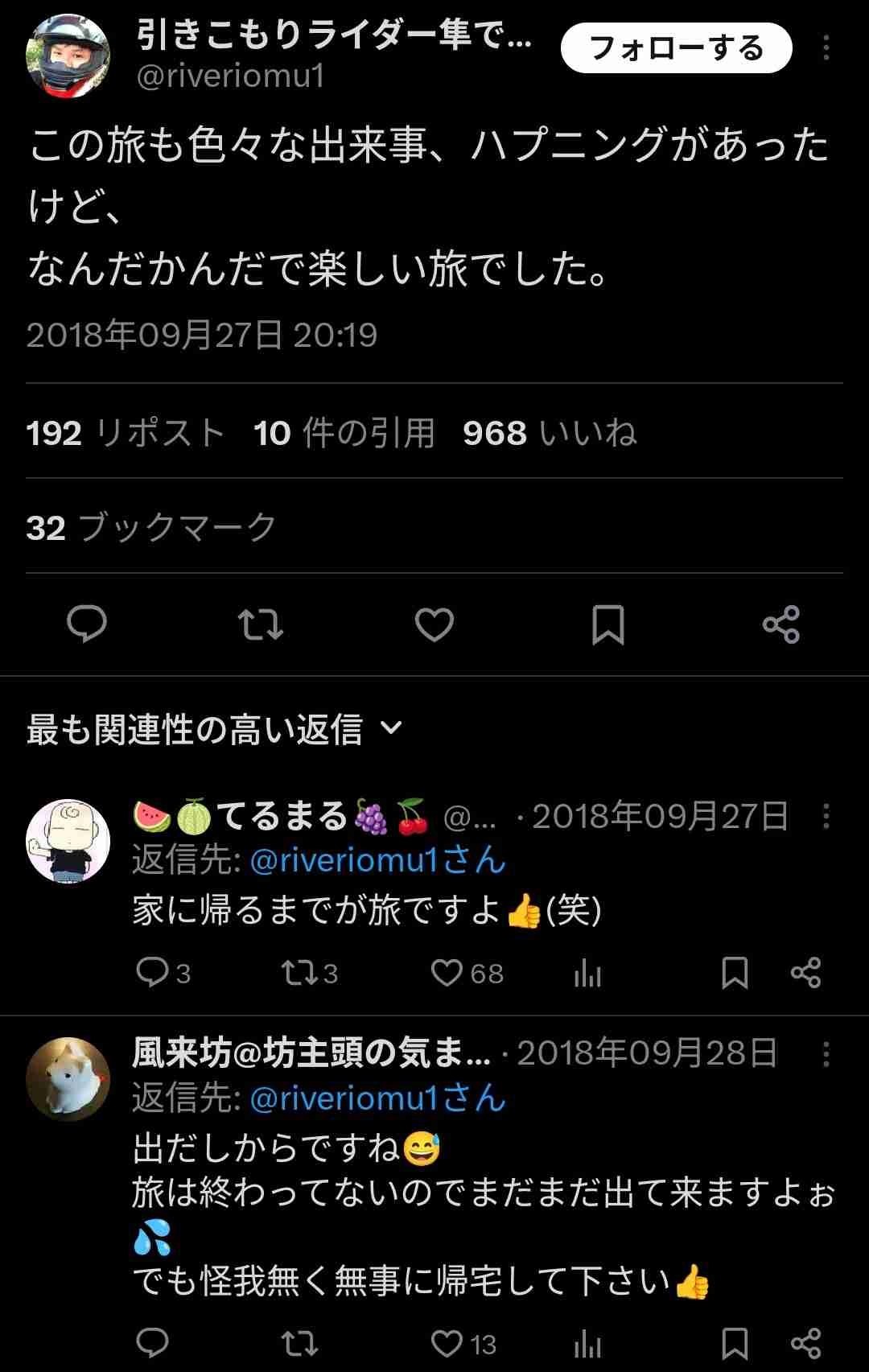Share the main post
869x1372 pixels.
pyautogui.click(x=781, y=624)
